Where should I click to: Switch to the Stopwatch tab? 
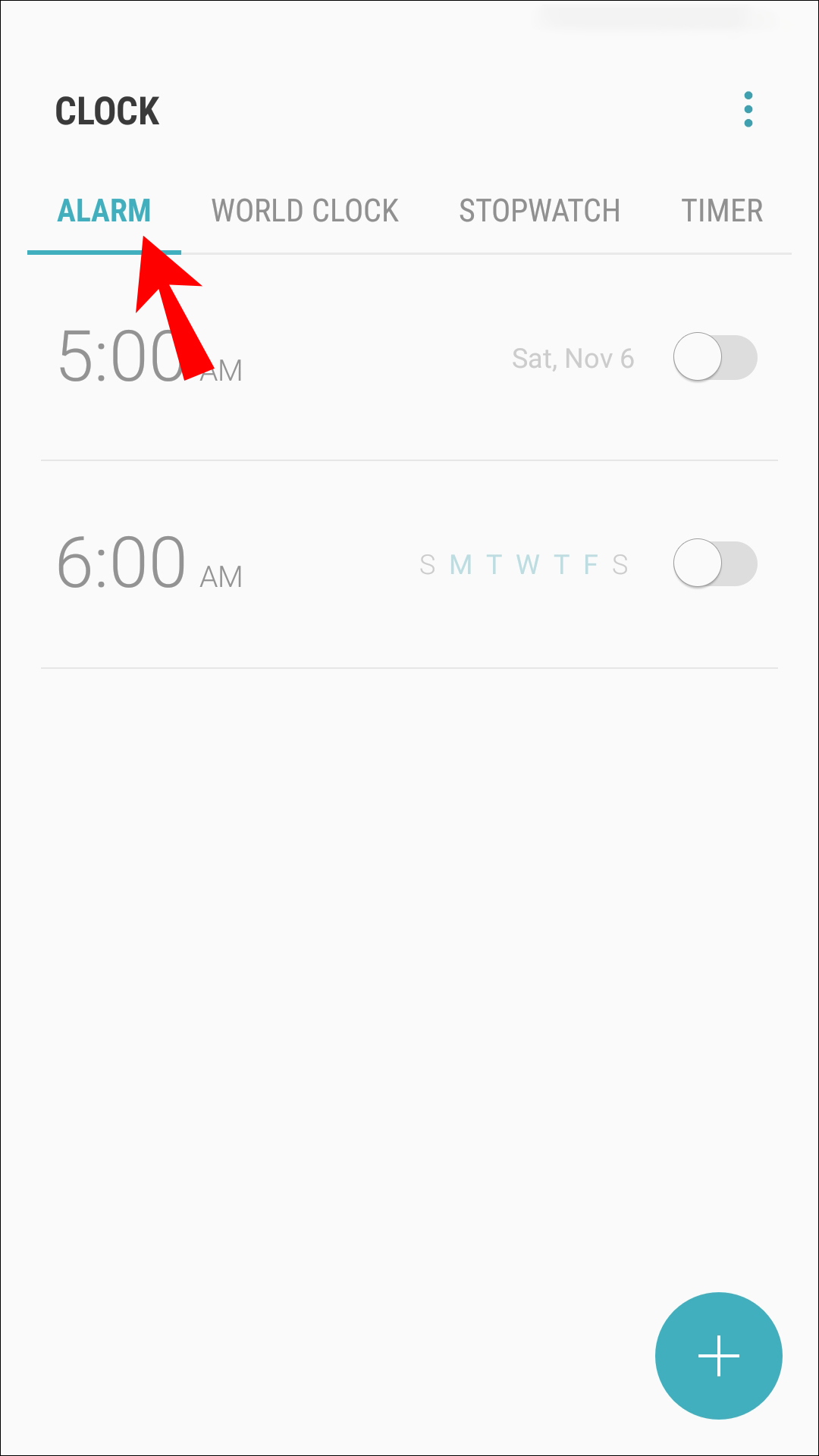(x=539, y=211)
